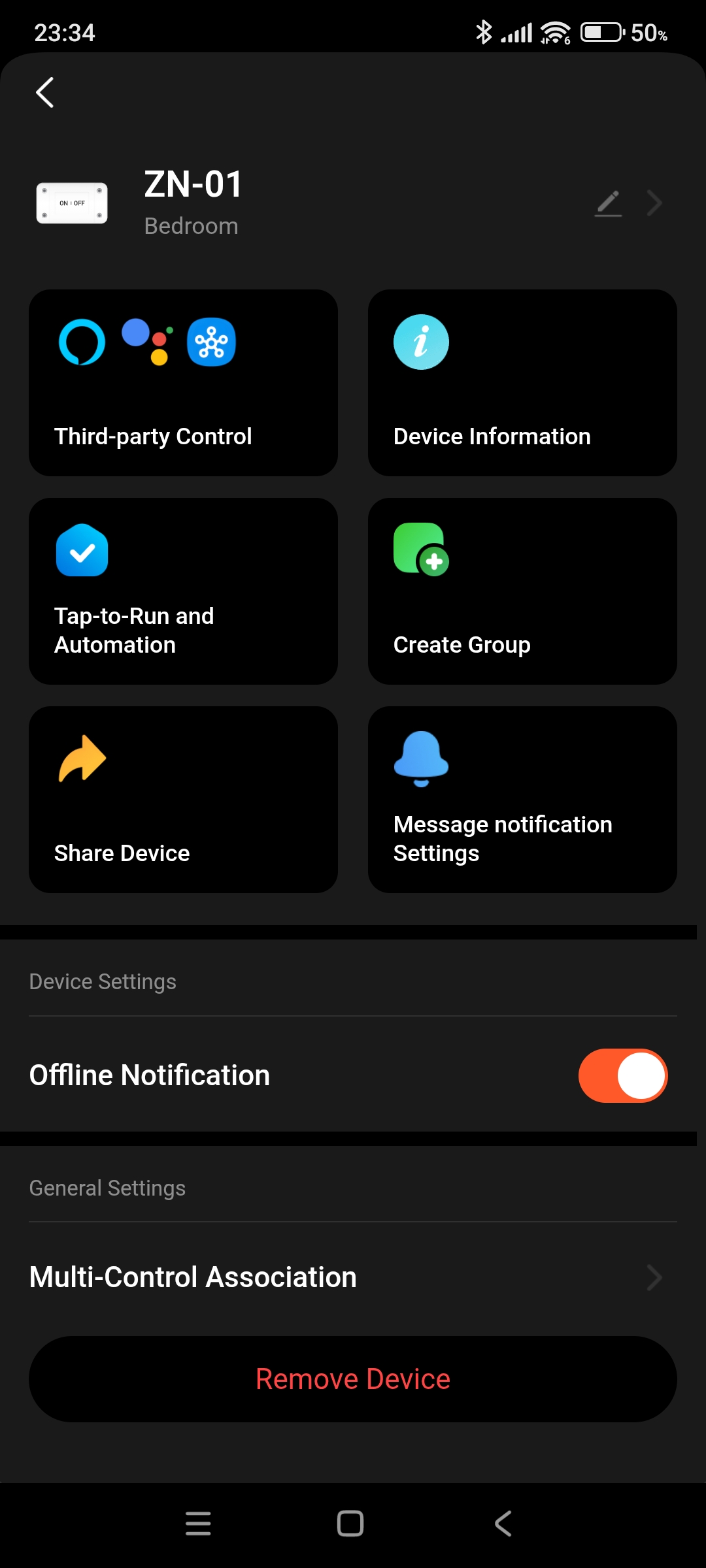The width and height of the screenshot is (706, 1568).
Task: Open the General Settings section
Action: coord(107,1187)
